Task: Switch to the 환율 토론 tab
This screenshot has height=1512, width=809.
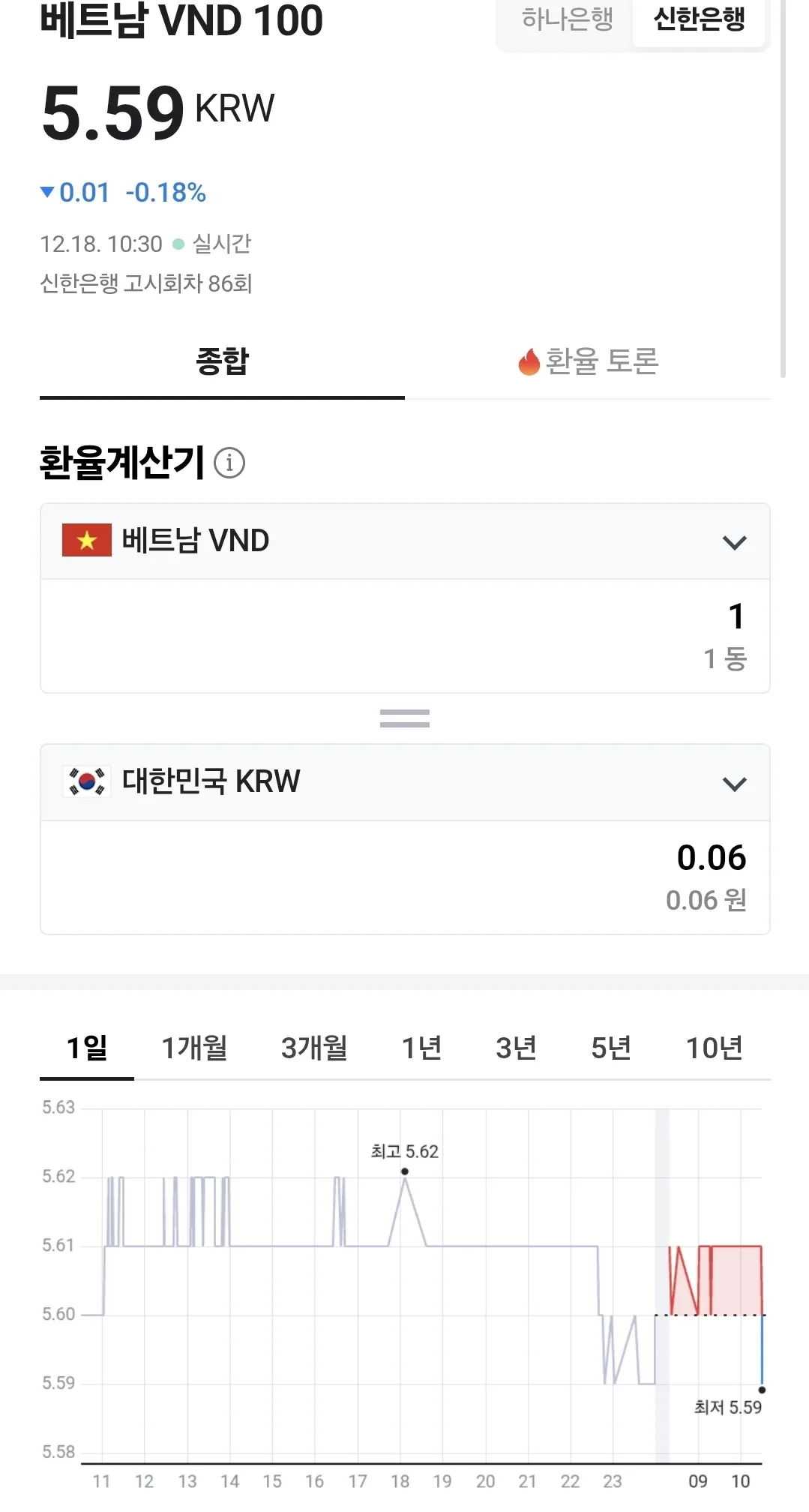Action: pyautogui.click(x=588, y=361)
